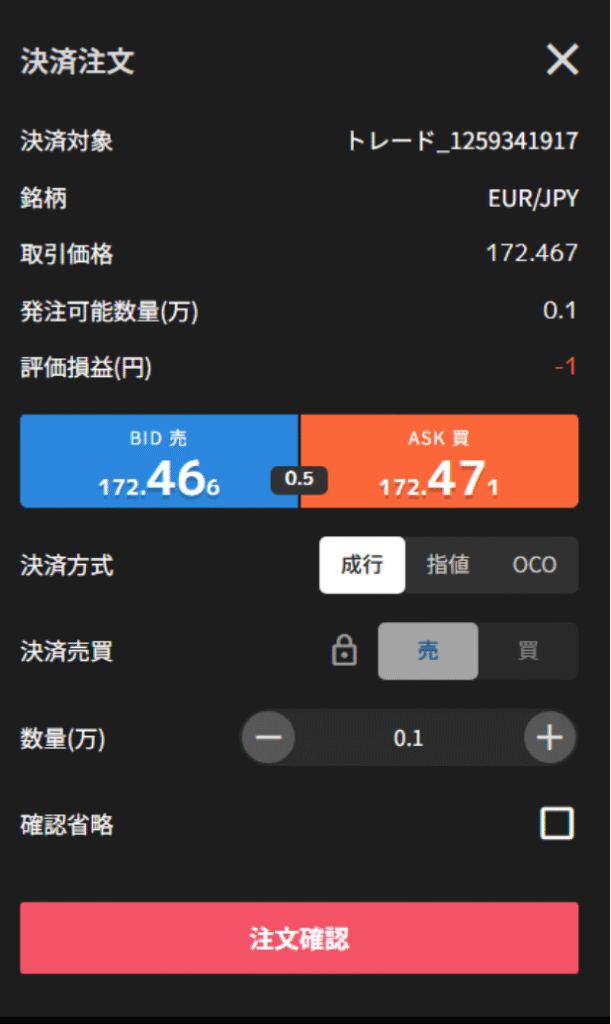Viewport: 611px width, 1024px height.
Task: Tap the lock icon beside 決済売買
Action: pyautogui.click(x=344, y=652)
